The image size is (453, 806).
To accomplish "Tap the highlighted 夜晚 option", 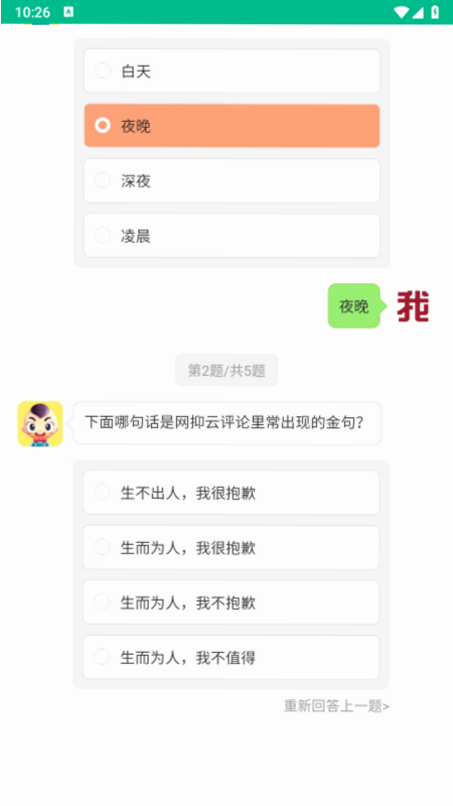I will coord(232,126).
